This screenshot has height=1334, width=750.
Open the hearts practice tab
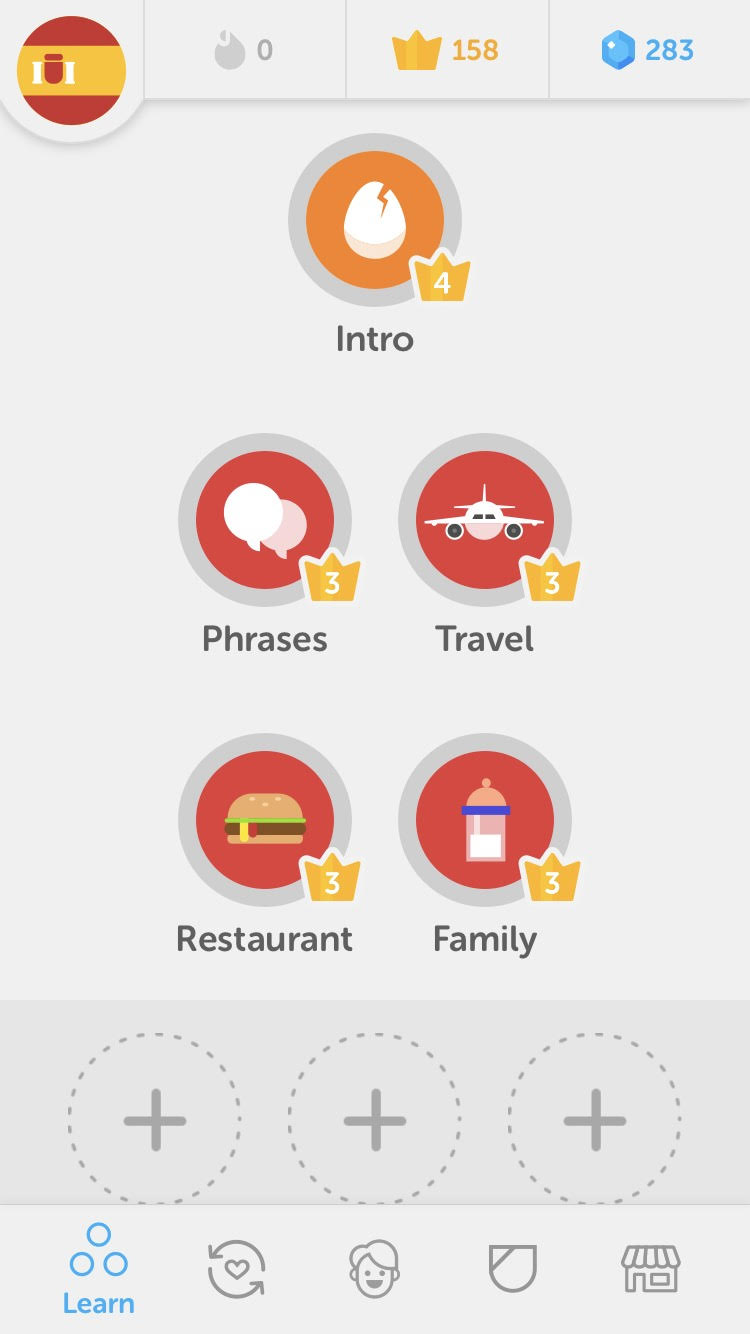coord(237,1268)
